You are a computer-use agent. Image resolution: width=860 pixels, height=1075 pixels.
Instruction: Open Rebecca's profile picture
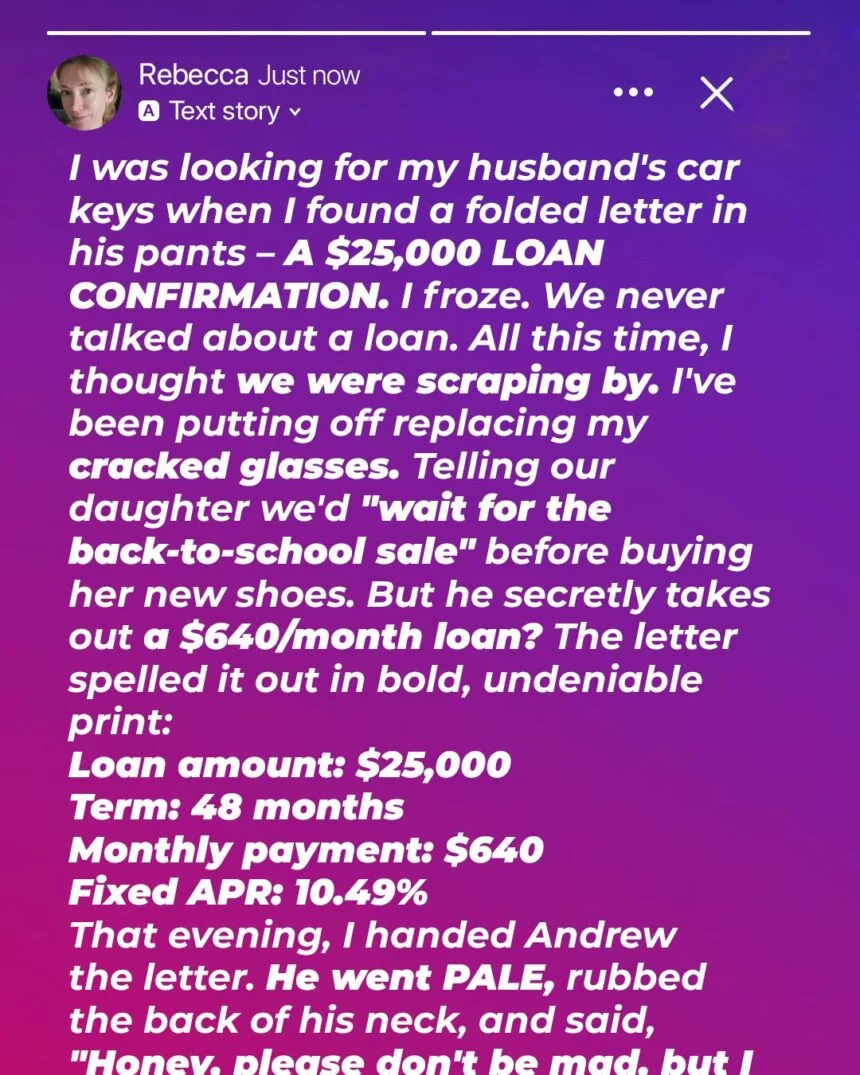click(x=84, y=93)
